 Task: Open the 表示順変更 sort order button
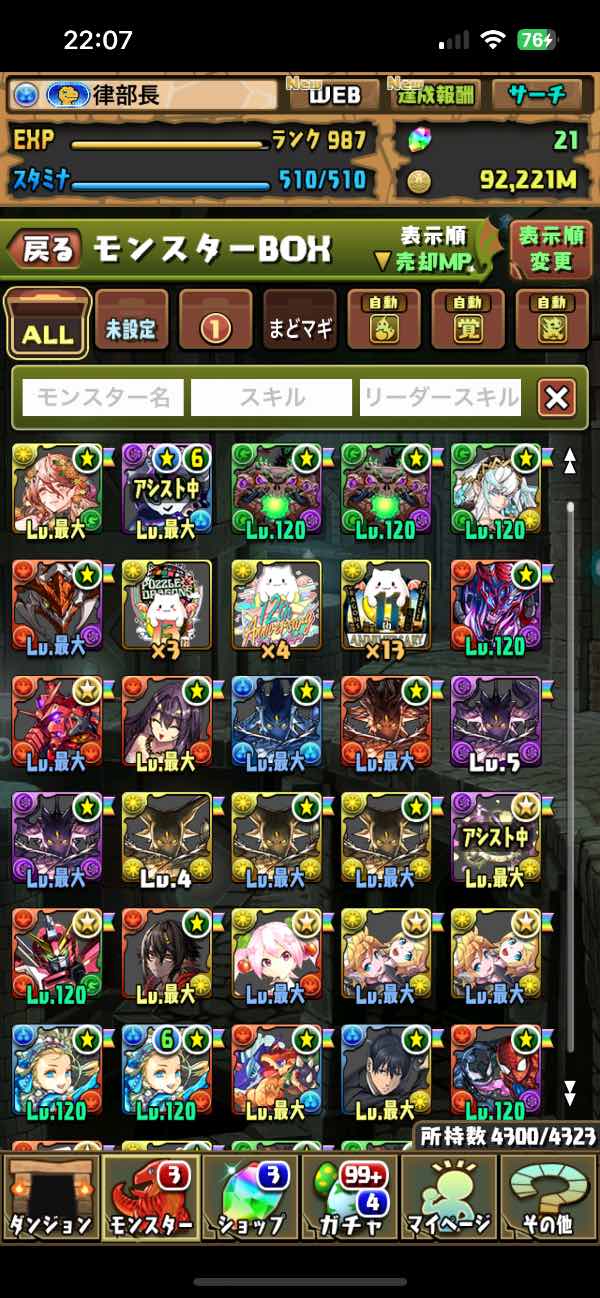551,249
